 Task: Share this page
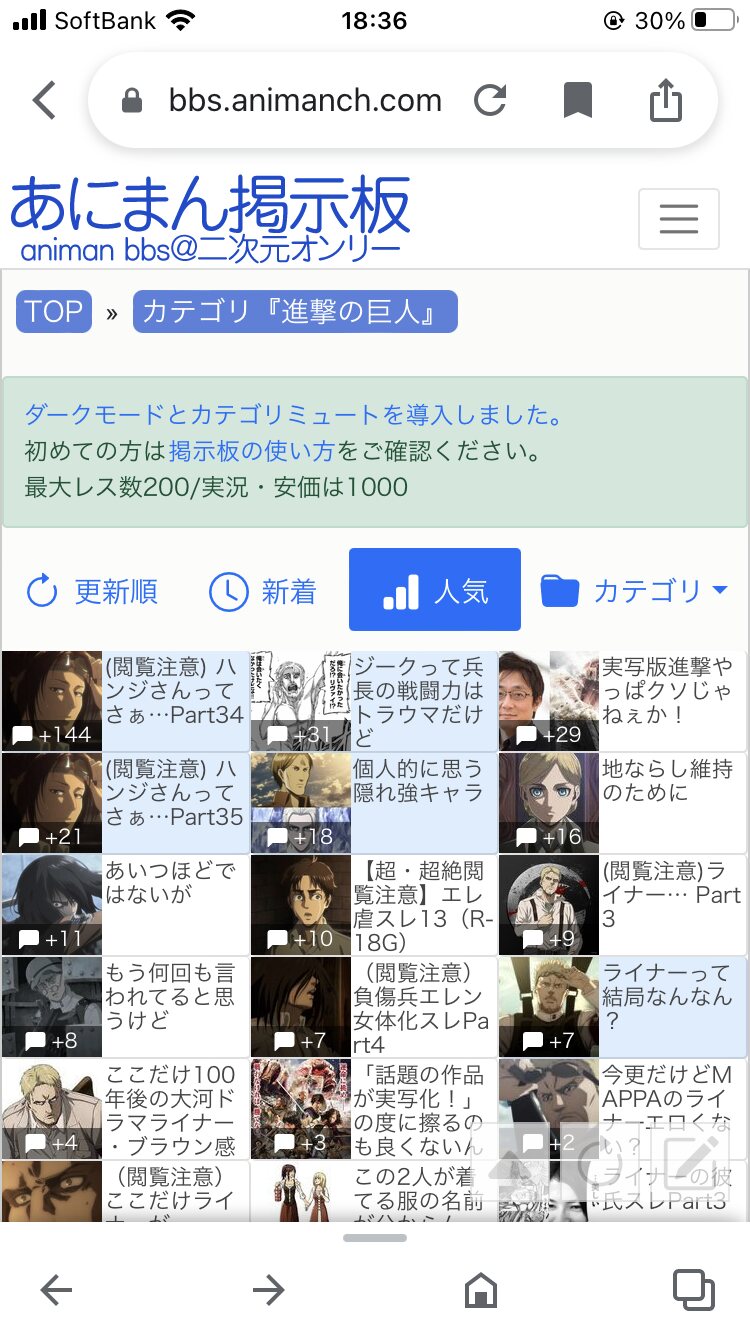pyautogui.click(x=666, y=101)
